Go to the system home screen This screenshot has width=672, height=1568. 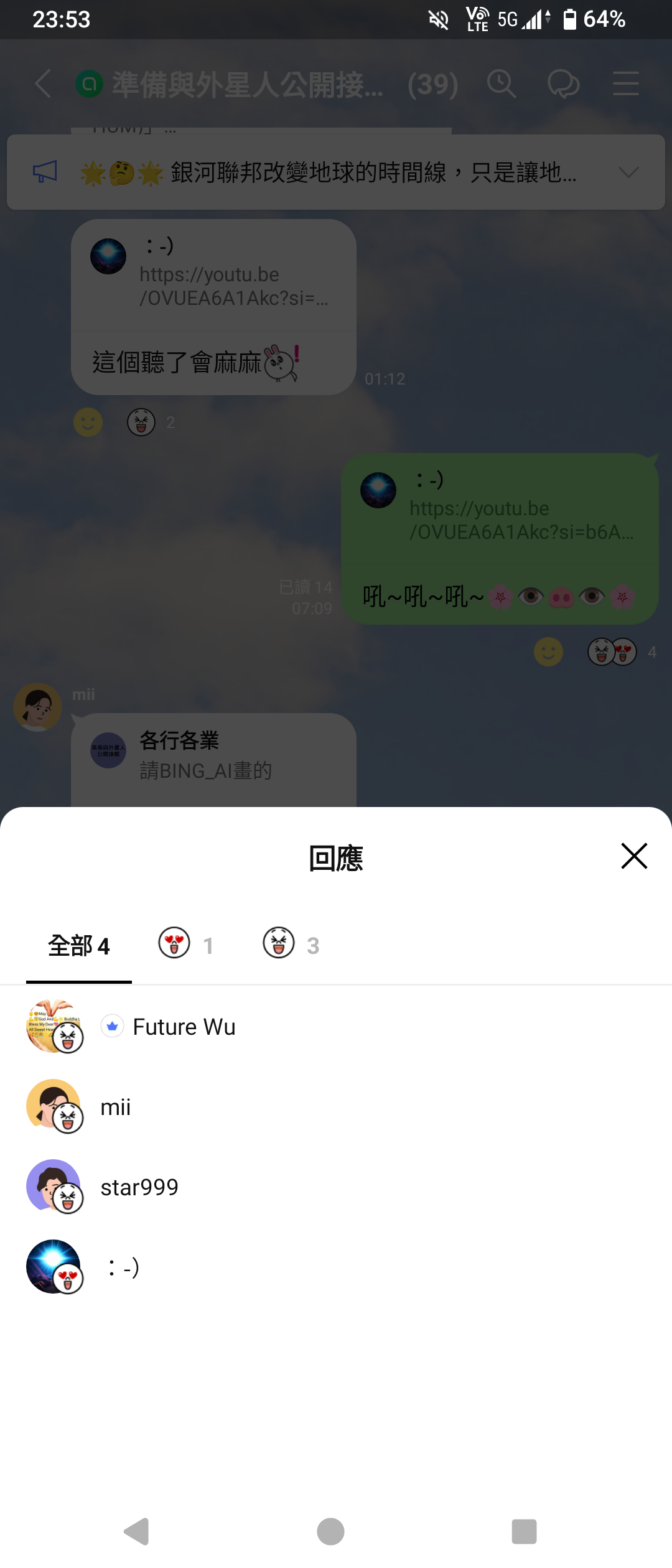(330, 1531)
